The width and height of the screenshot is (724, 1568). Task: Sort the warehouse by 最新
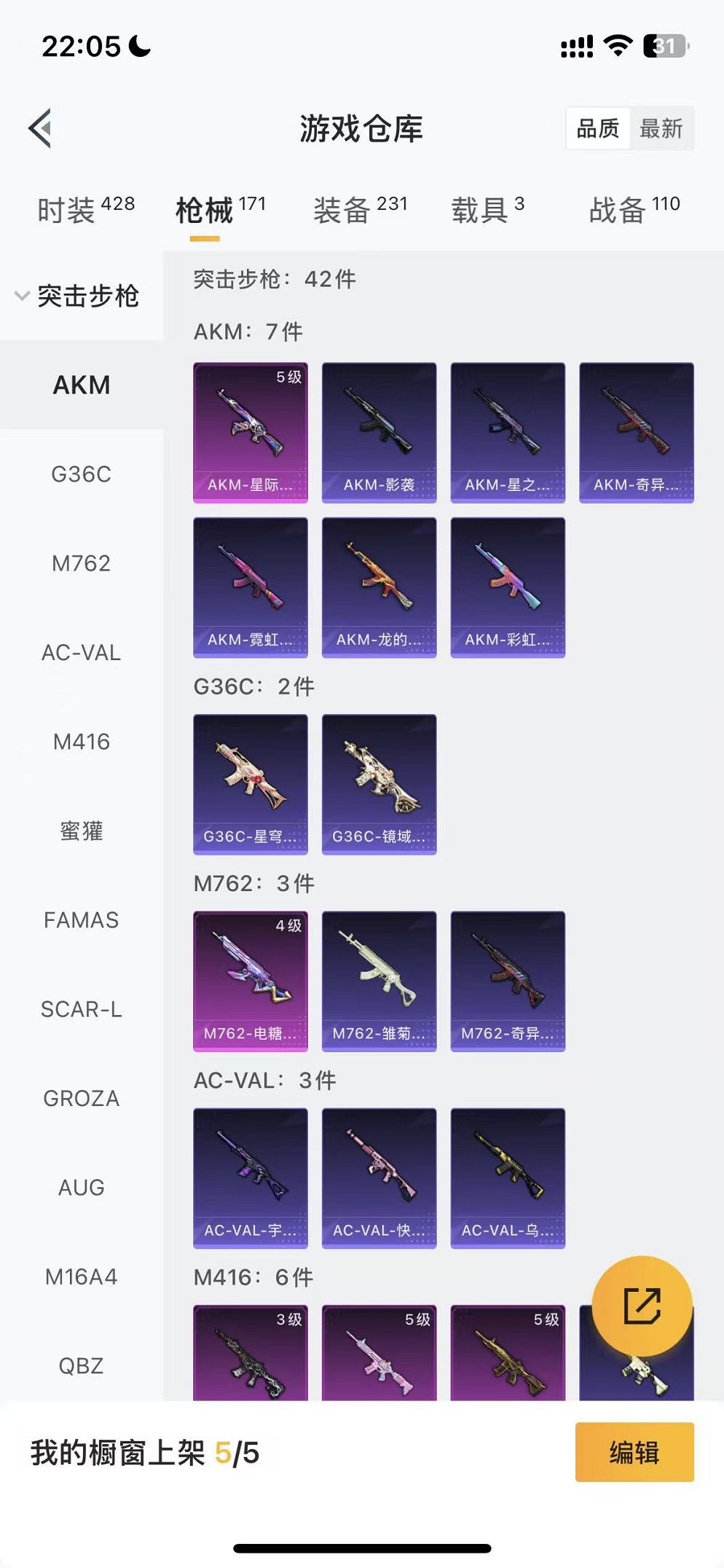pyautogui.click(x=661, y=129)
